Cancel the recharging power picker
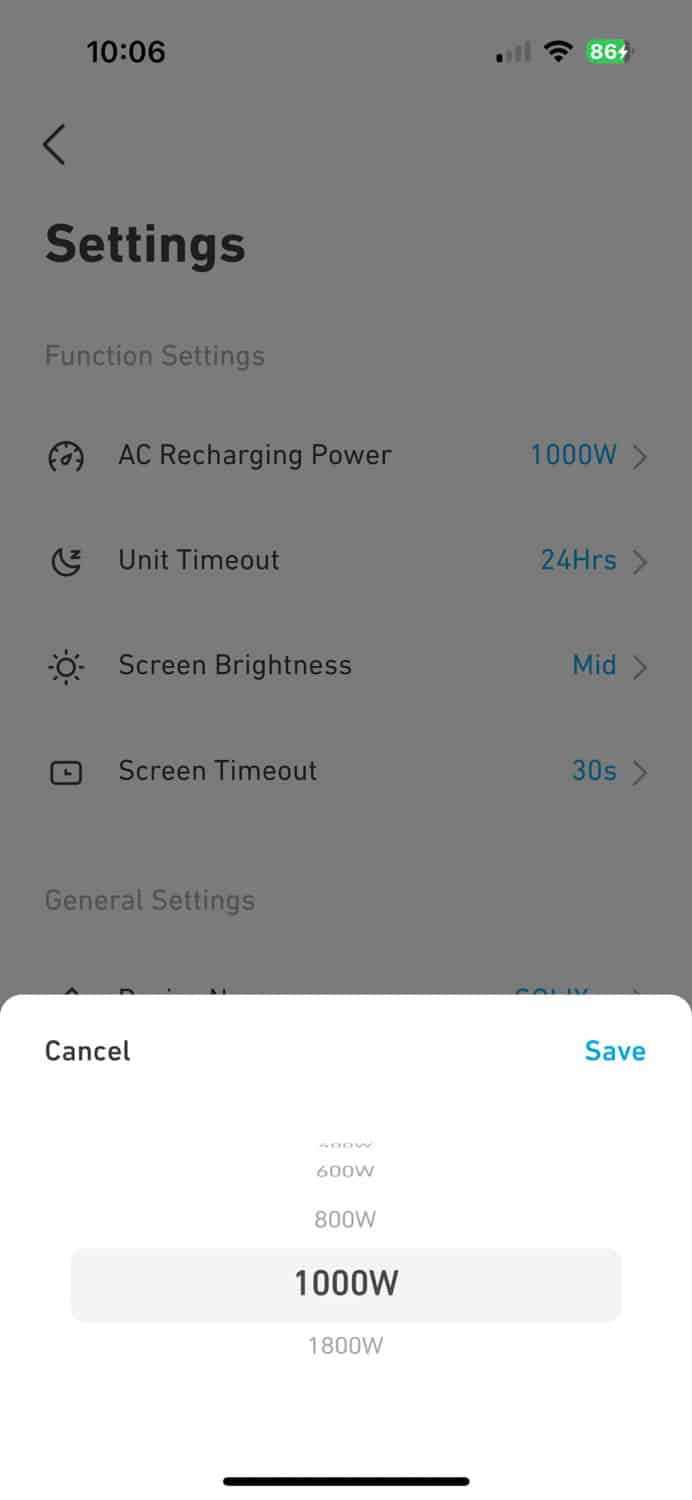 point(88,1051)
